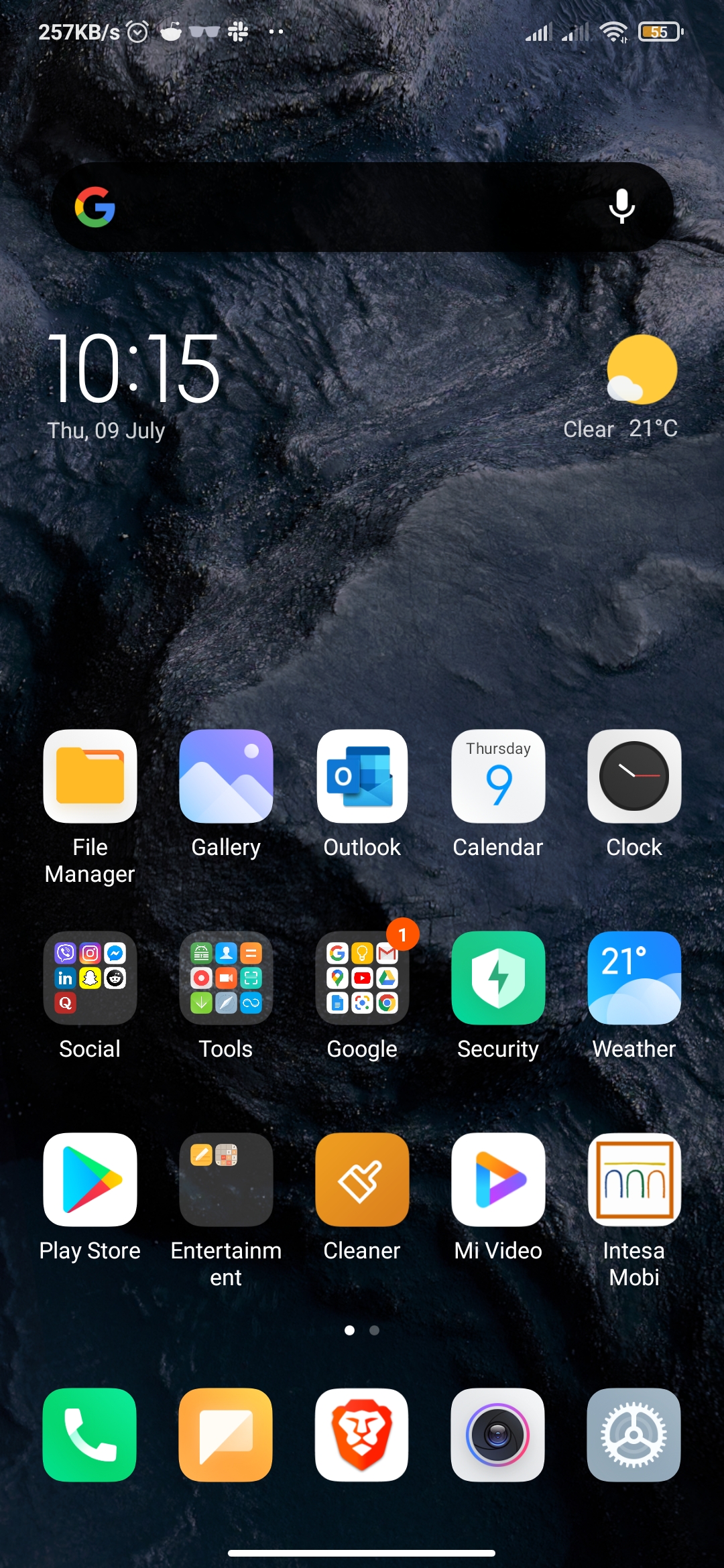This screenshot has width=724, height=1568.
Task: Expand the Tools folder
Action: click(226, 978)
